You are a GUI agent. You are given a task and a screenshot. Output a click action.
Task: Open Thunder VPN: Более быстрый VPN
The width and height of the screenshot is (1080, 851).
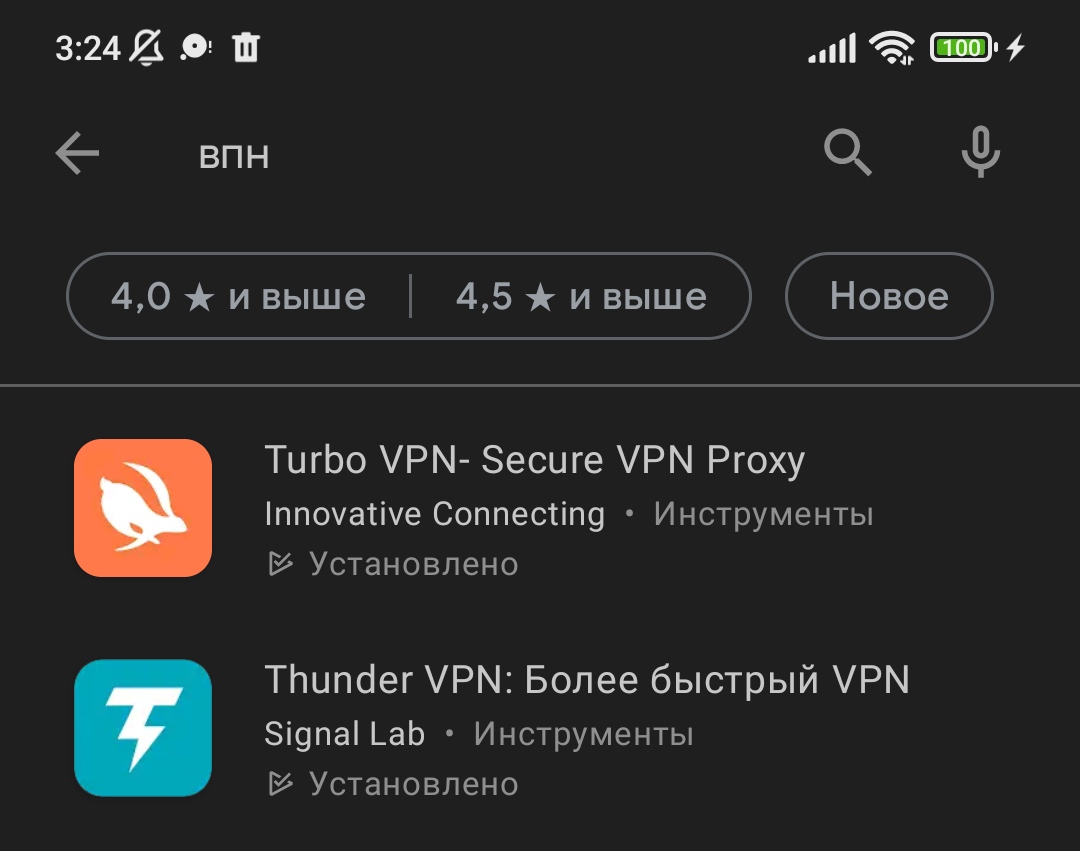[587, 681]
